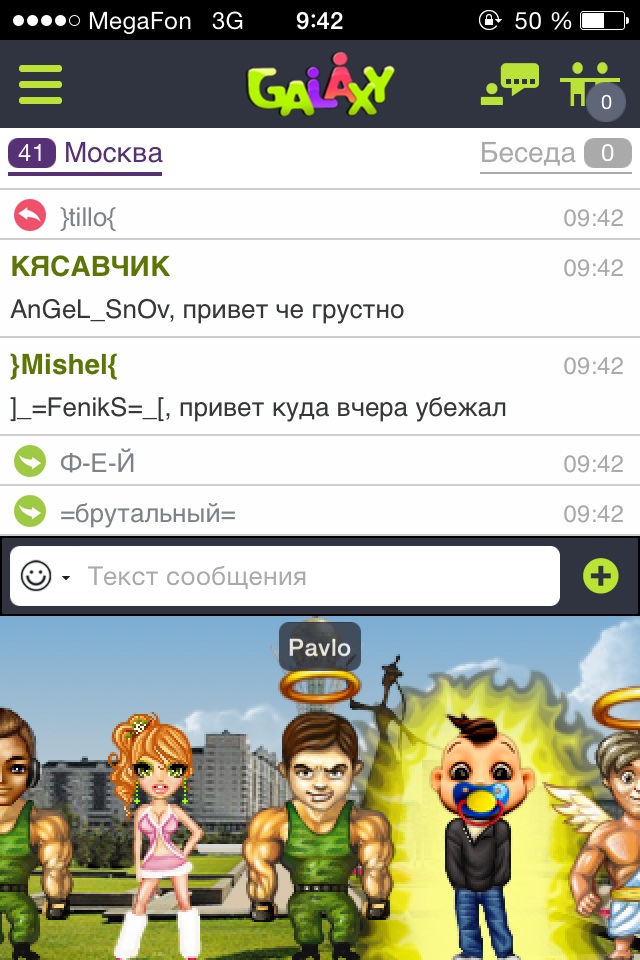Open the Ф-Е-Й row

(x=320, y=463)
